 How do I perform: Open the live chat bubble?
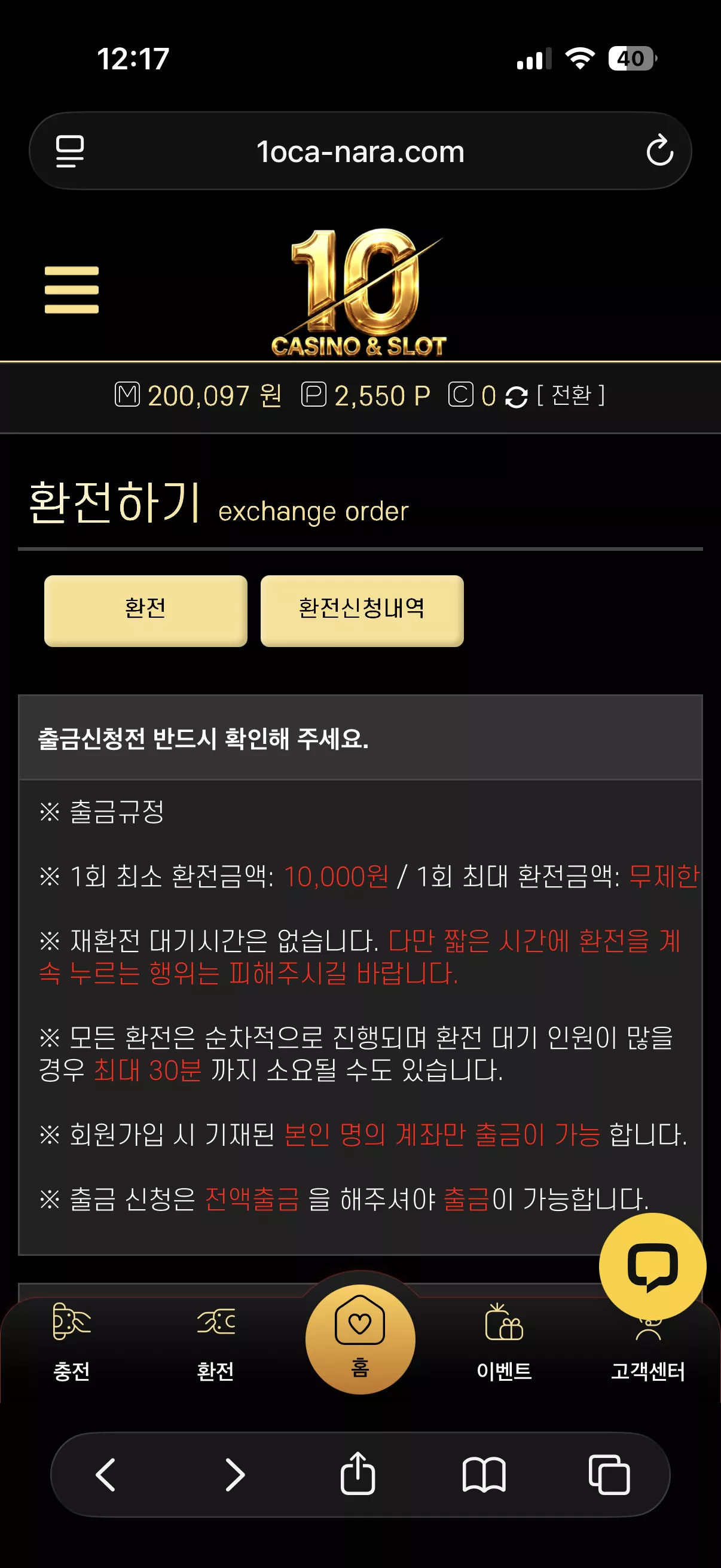[x=652, y=1266]
